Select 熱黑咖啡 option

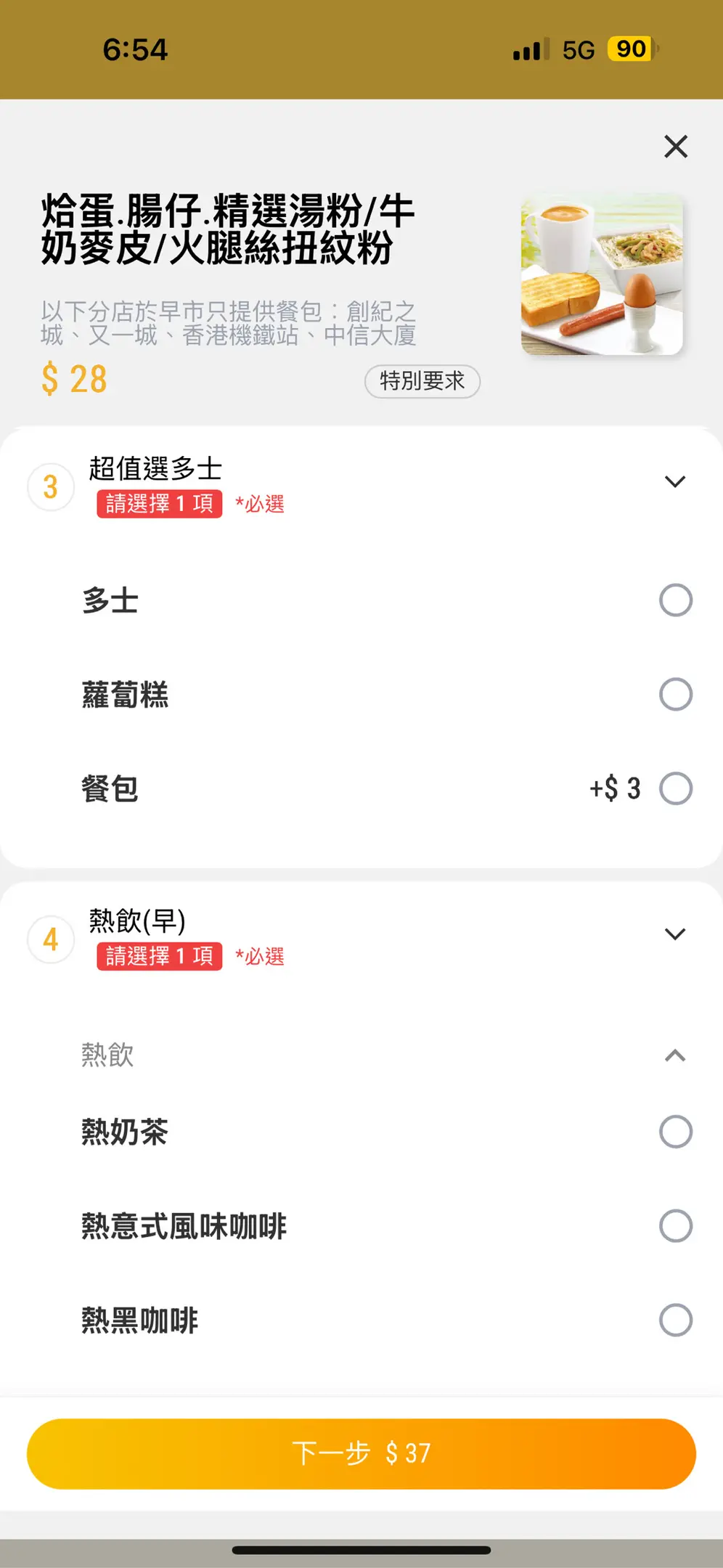[675, 1320]
